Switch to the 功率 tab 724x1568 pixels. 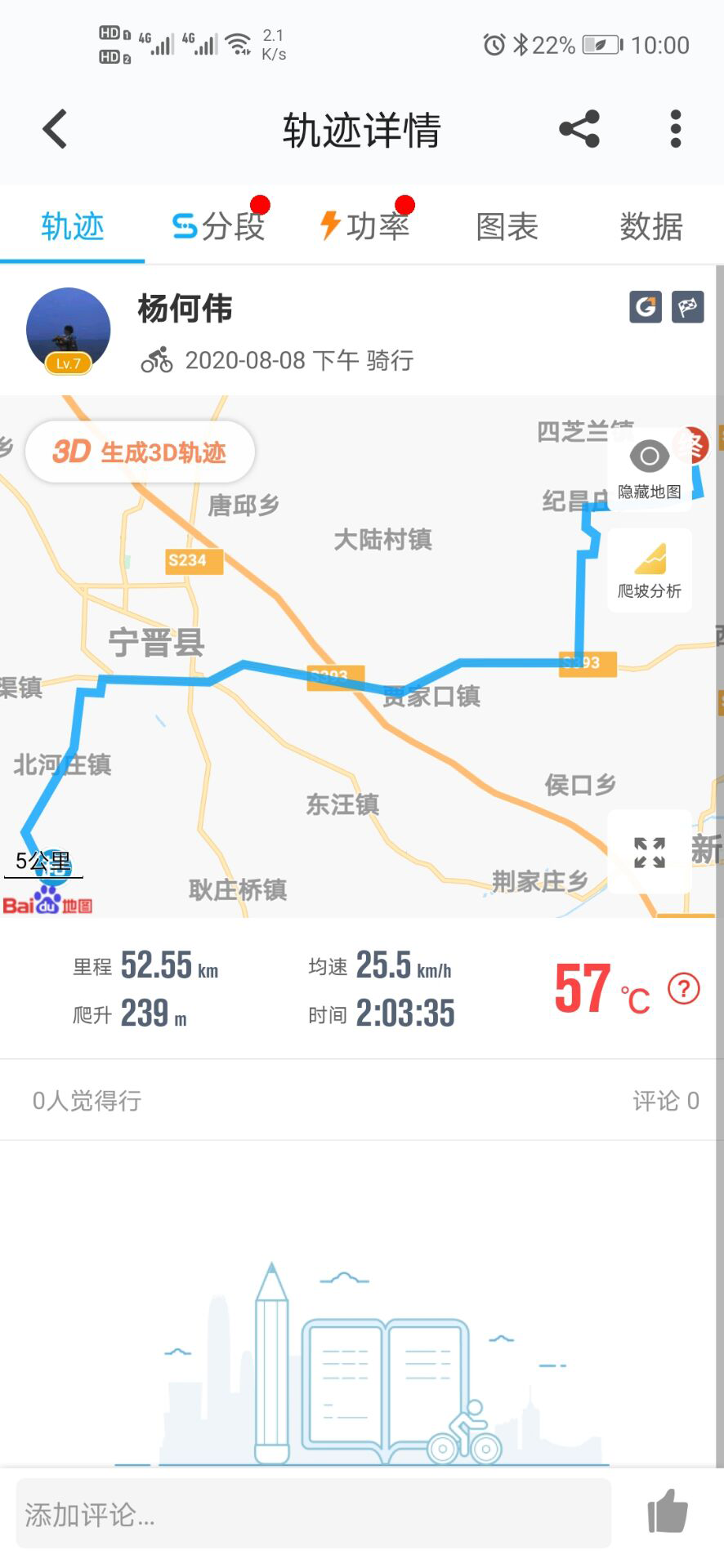[364, 226]
